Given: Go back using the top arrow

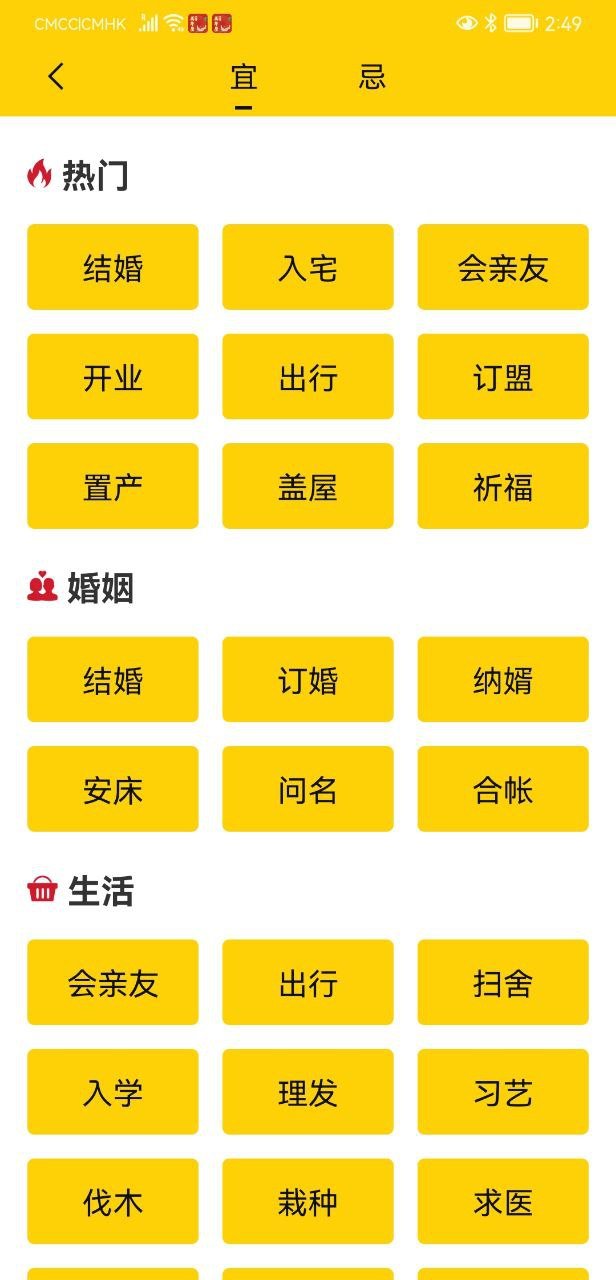Looking at the screenshot, I should click(56, 77).
